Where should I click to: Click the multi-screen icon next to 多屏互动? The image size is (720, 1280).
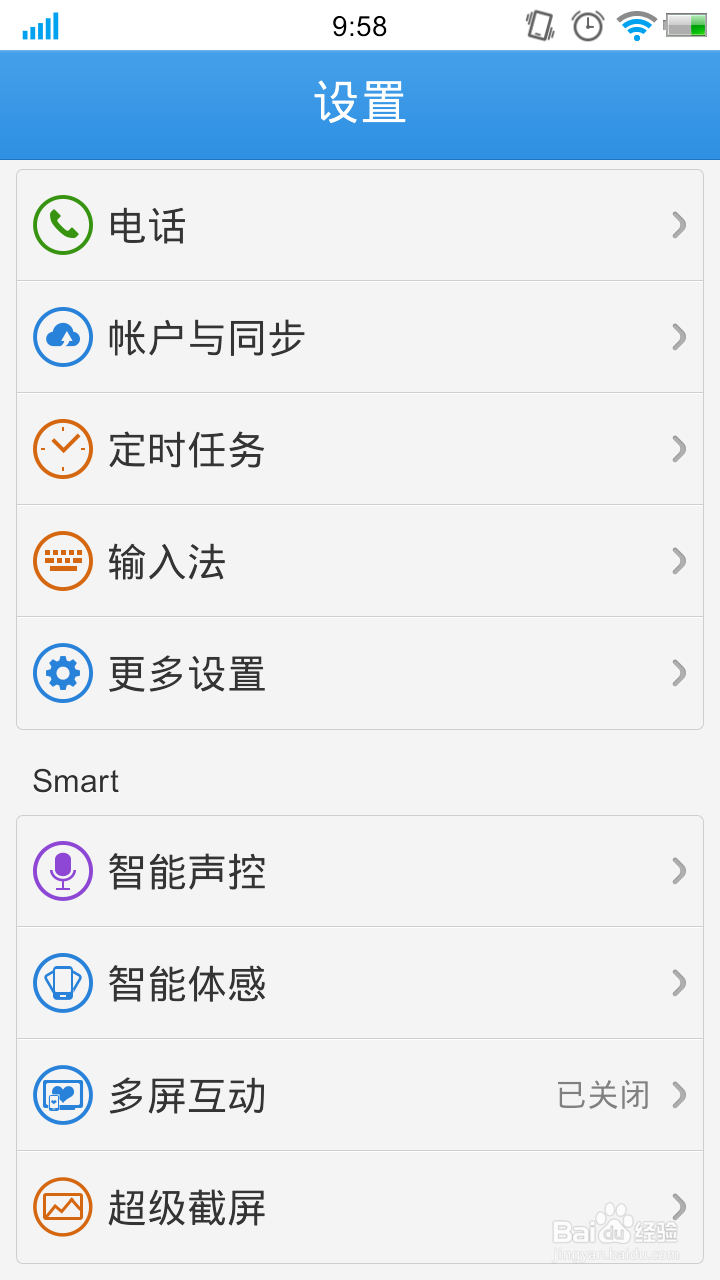62,1094
